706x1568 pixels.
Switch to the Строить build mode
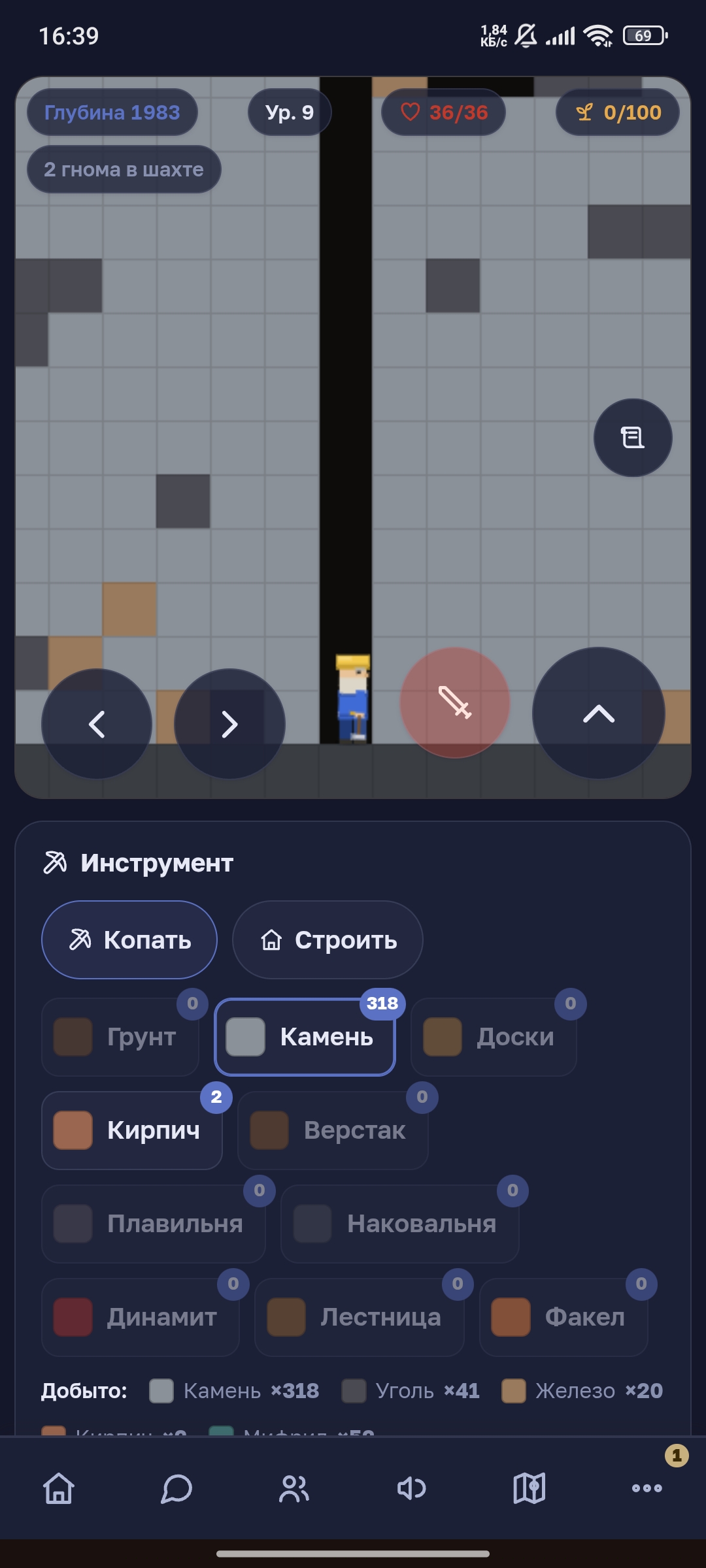click(328, 939)
